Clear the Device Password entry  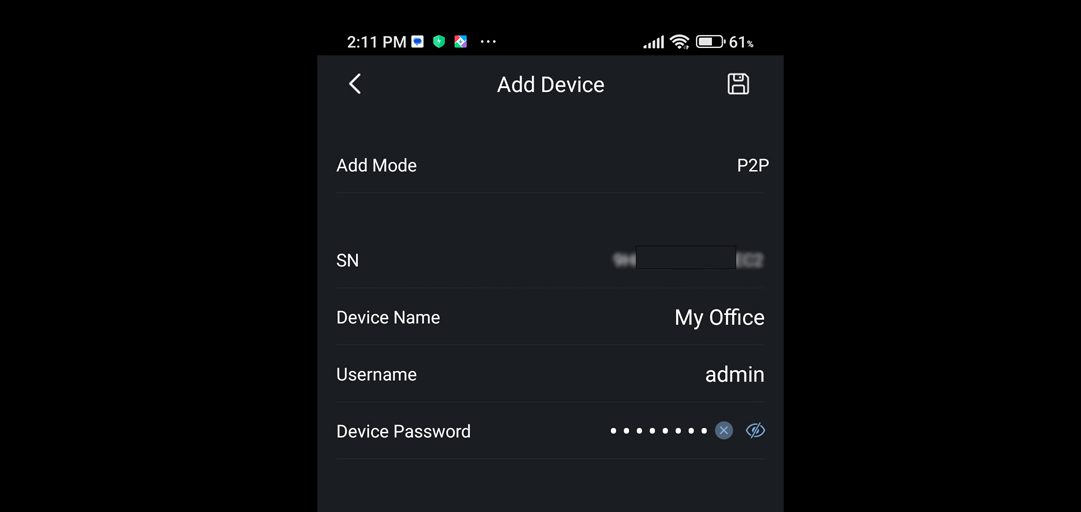click(724, 431)
